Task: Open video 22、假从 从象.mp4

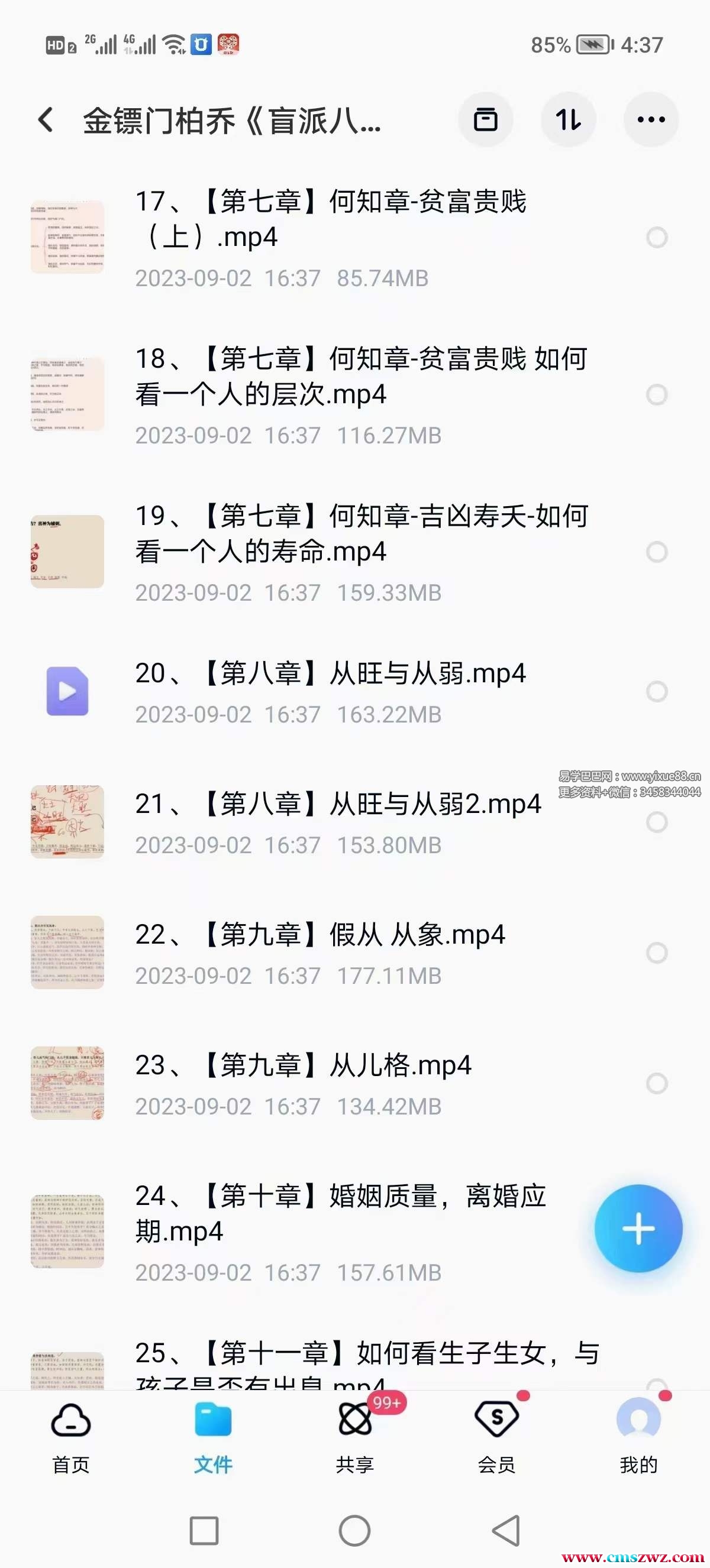Action: (319, 935)
